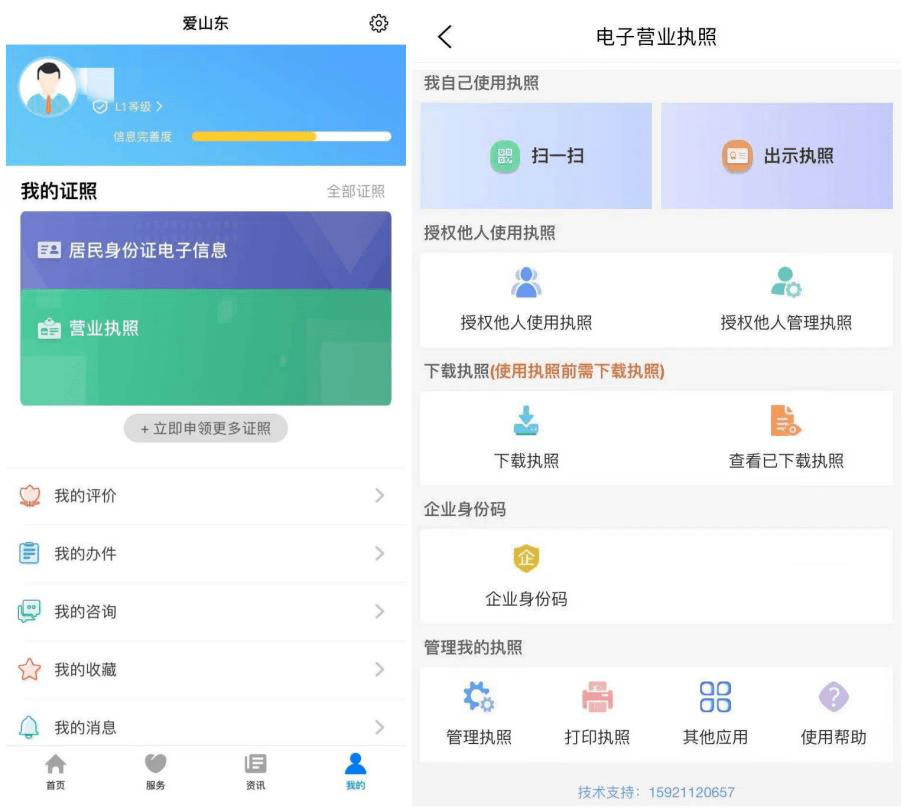
Task: View 全部证照 list
Action: [x=356, y=191]
